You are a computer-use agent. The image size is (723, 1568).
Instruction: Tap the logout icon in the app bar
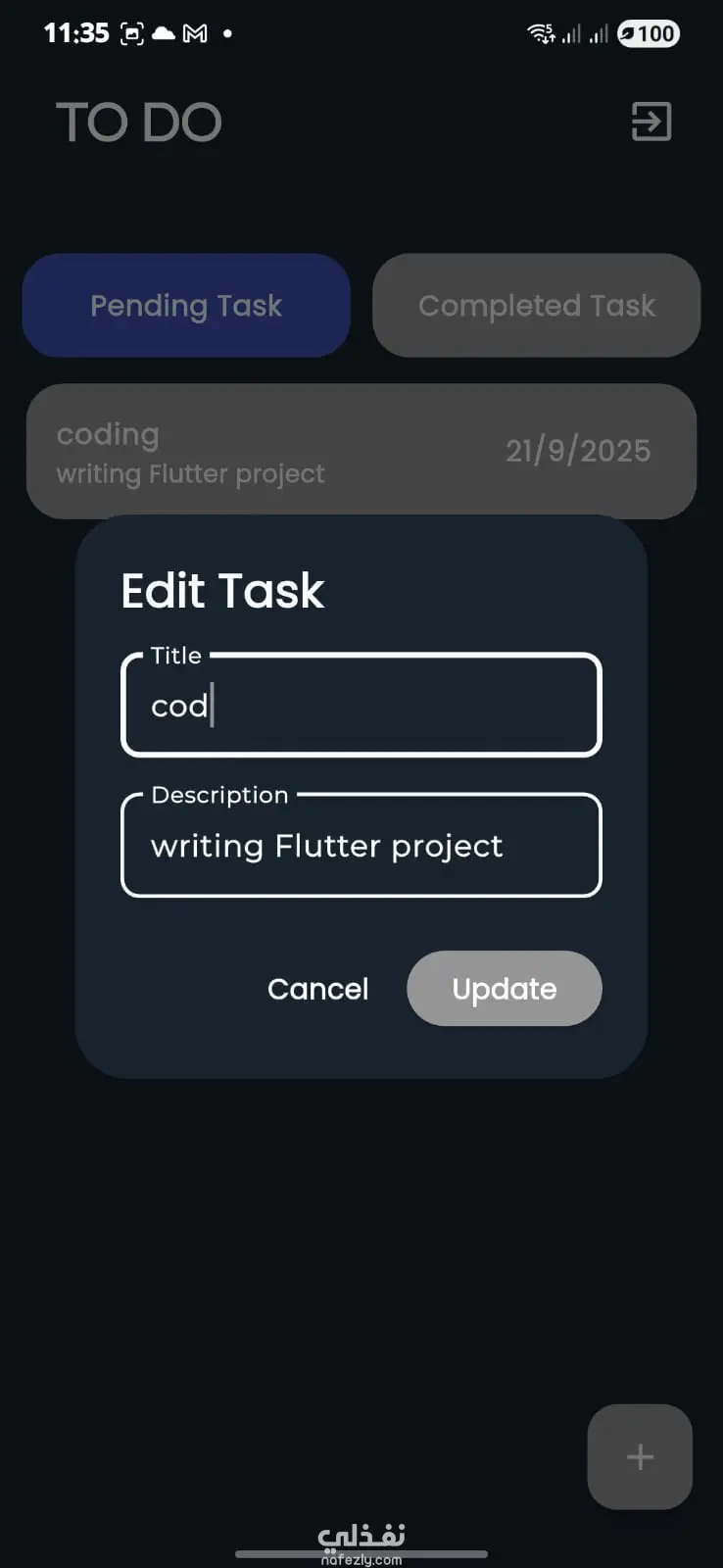pos(651,122)
